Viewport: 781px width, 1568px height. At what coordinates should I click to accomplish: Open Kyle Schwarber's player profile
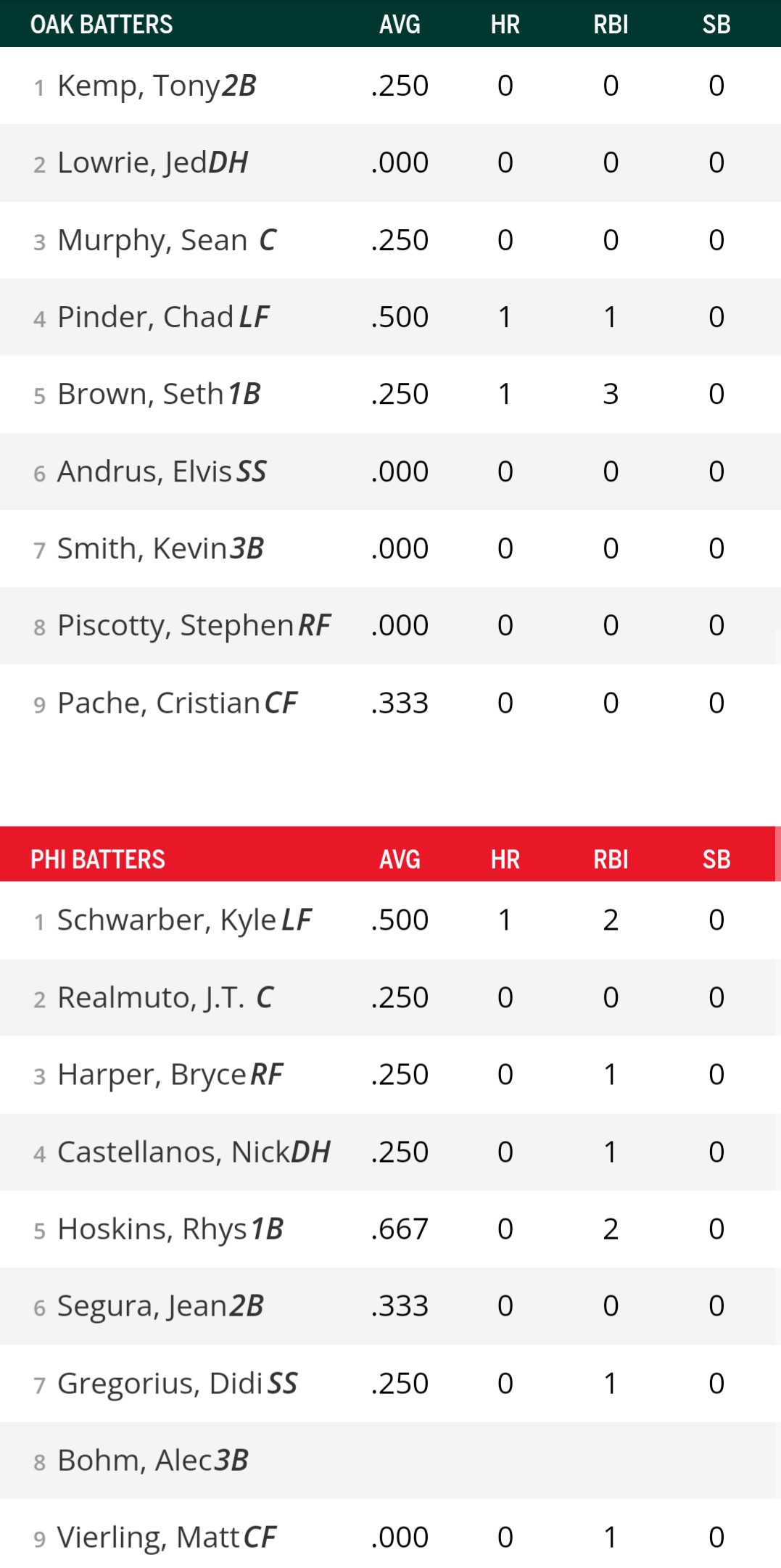pyautogui.click(x=166, y=920)
